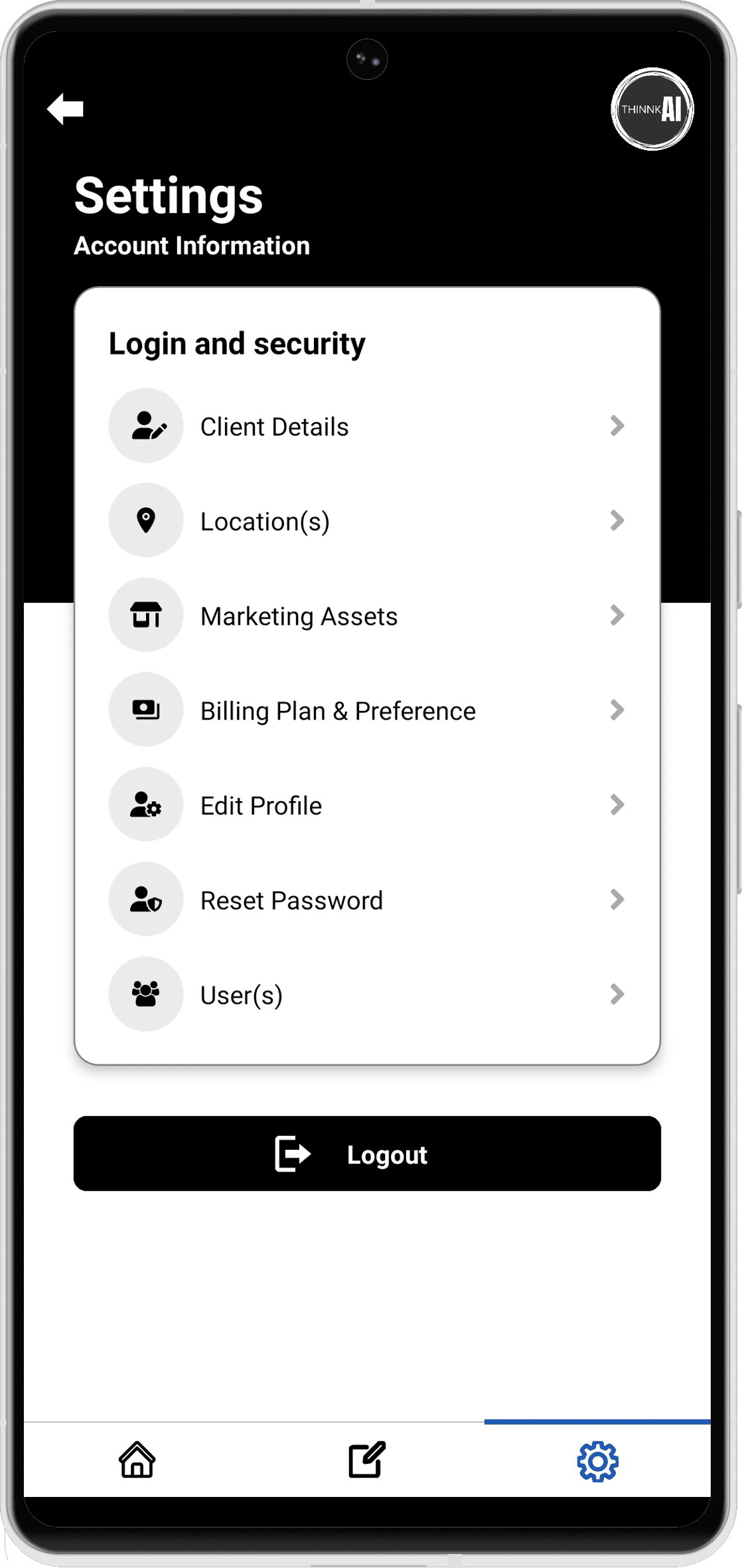Viewport: 742px width, 1568px height.
Task: Tap the Logout button
Action: coord(367,1154)
